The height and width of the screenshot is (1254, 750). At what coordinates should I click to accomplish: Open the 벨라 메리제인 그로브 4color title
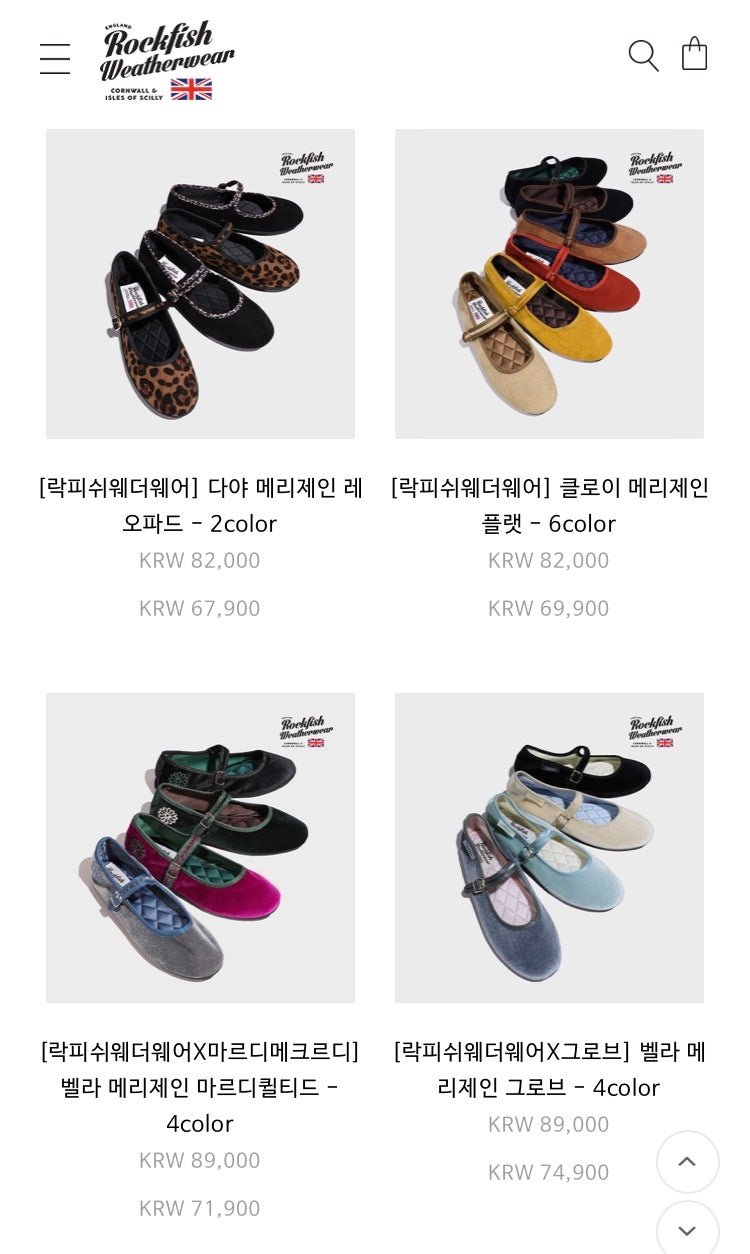549,1070
